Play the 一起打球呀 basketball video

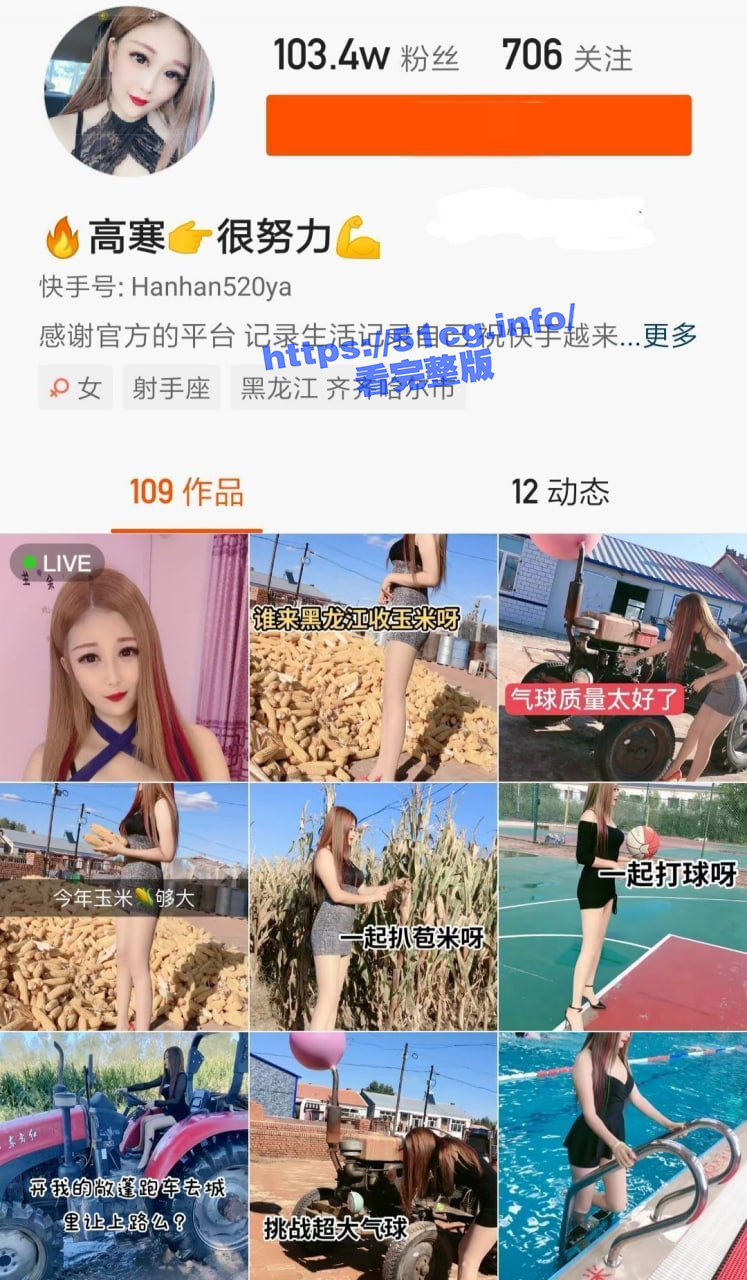coord(623,906)
